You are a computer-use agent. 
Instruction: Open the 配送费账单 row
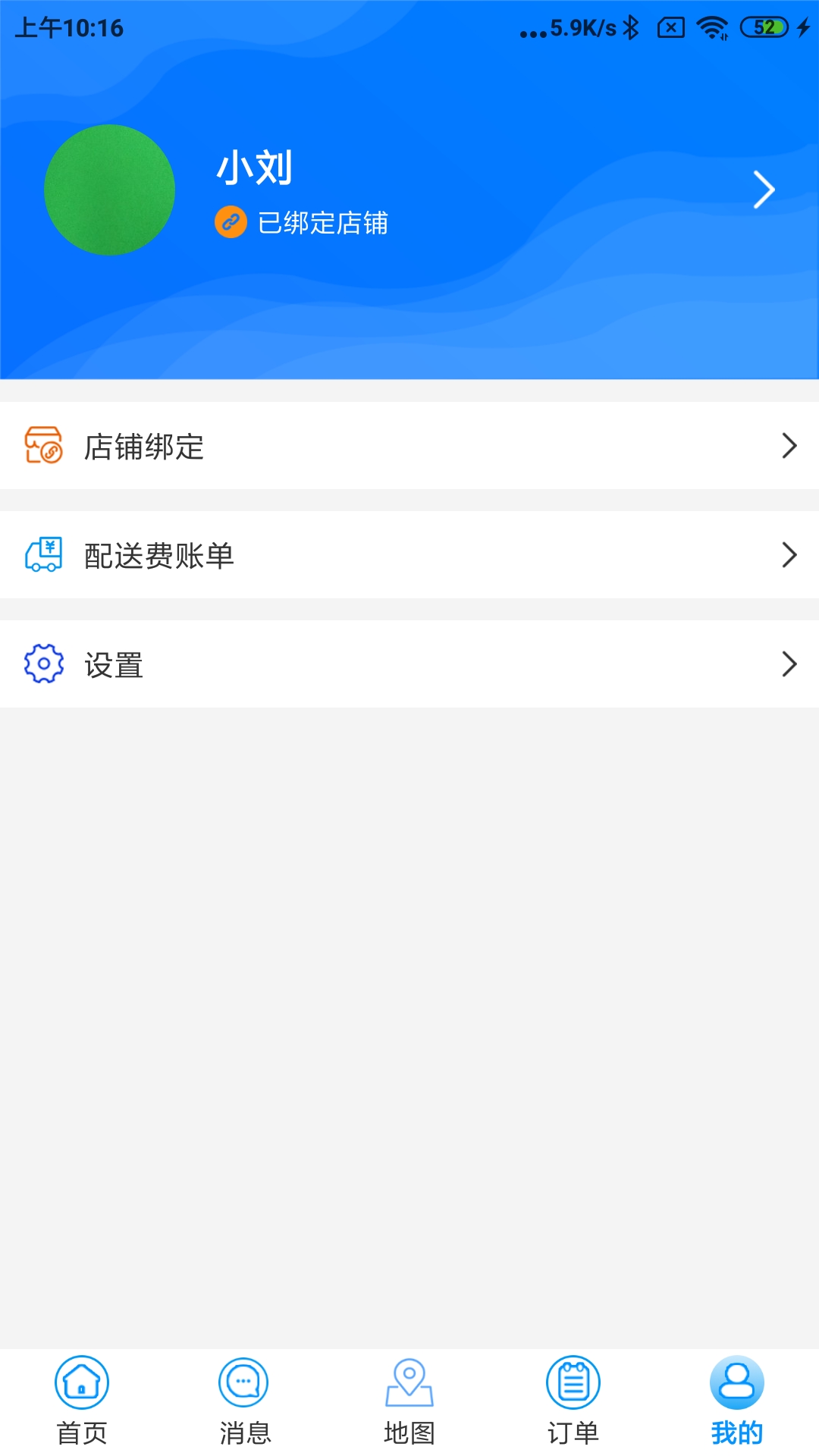coord(409,555)
